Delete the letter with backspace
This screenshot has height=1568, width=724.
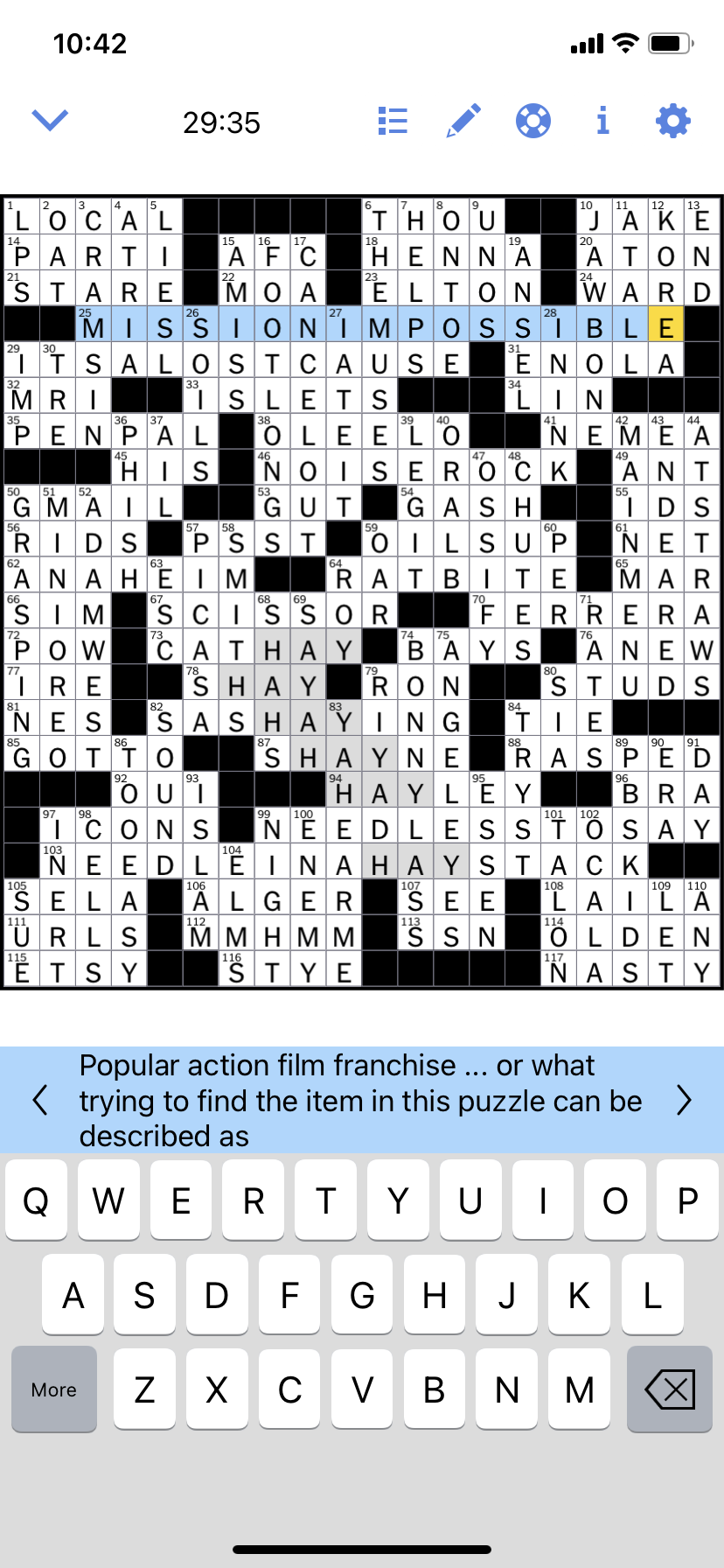tap(670, 1389)
